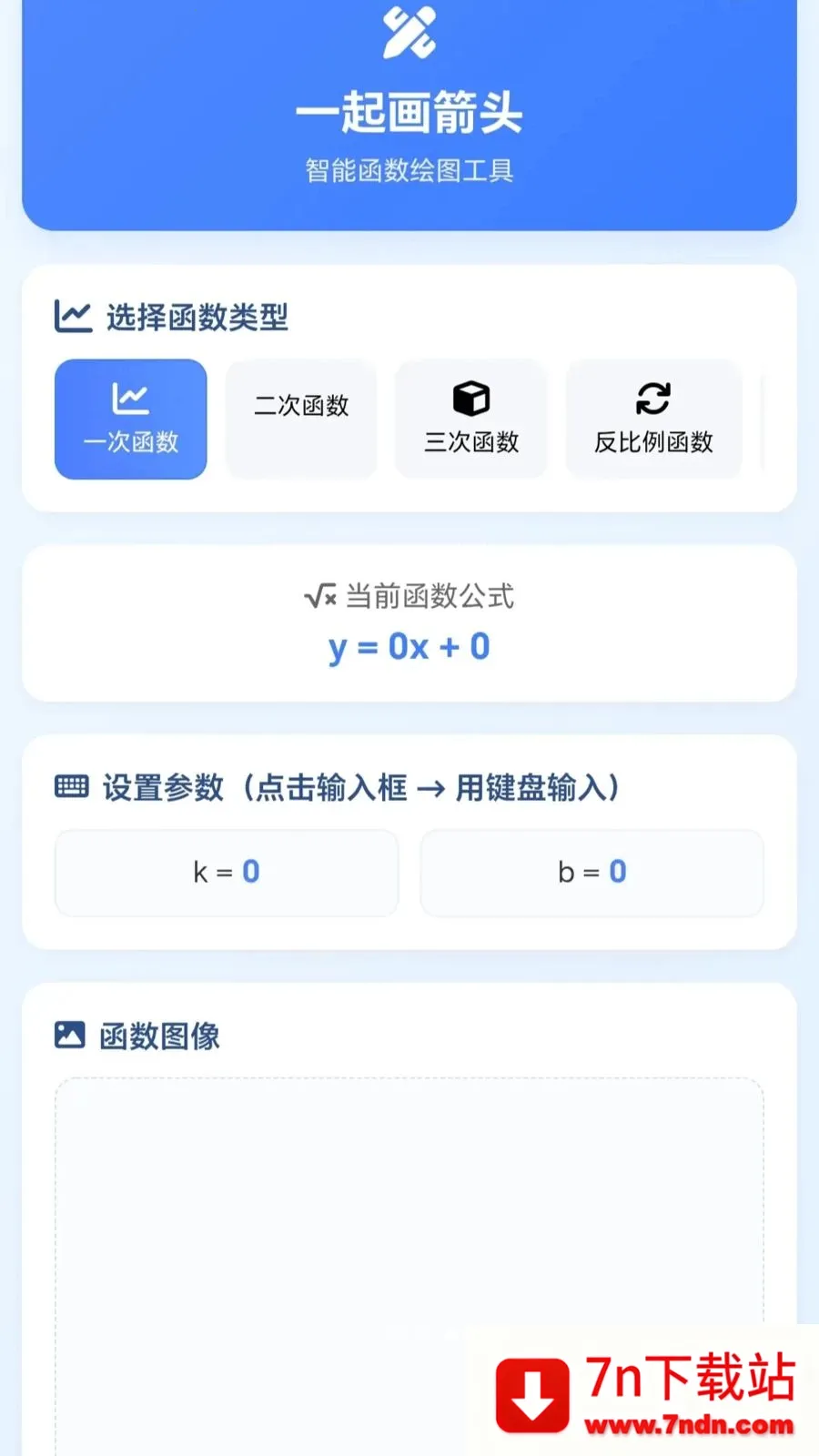
Task: Click the b parameter input box
Action: [x=591, y=872]
